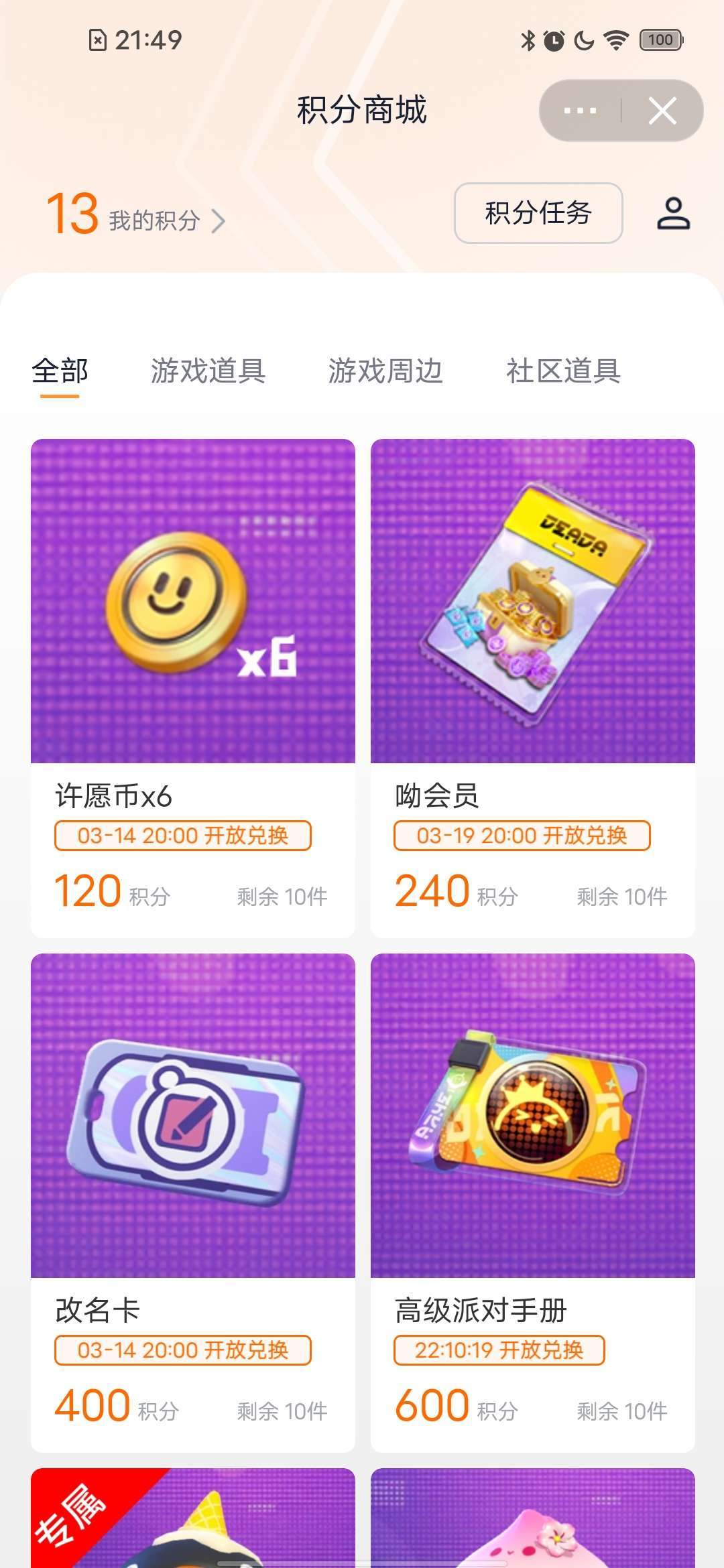Select the 全部 tab
This screenshot has width=724, height=1568.
[60, 371]
